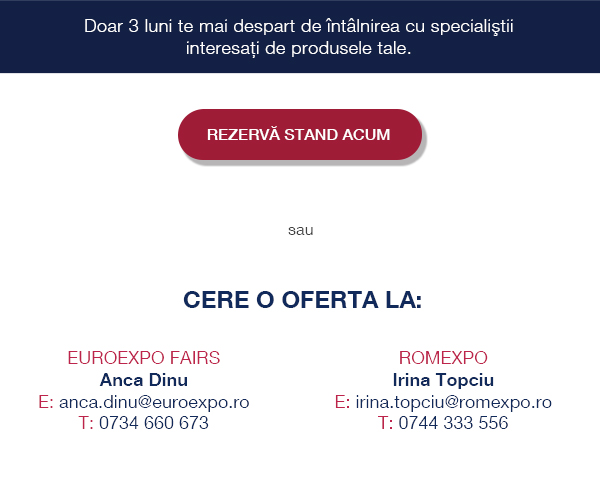The image size is (600, 480).
Task: Email Anca Dinu at euroexpo.ro
Action: tap(153, 402)
